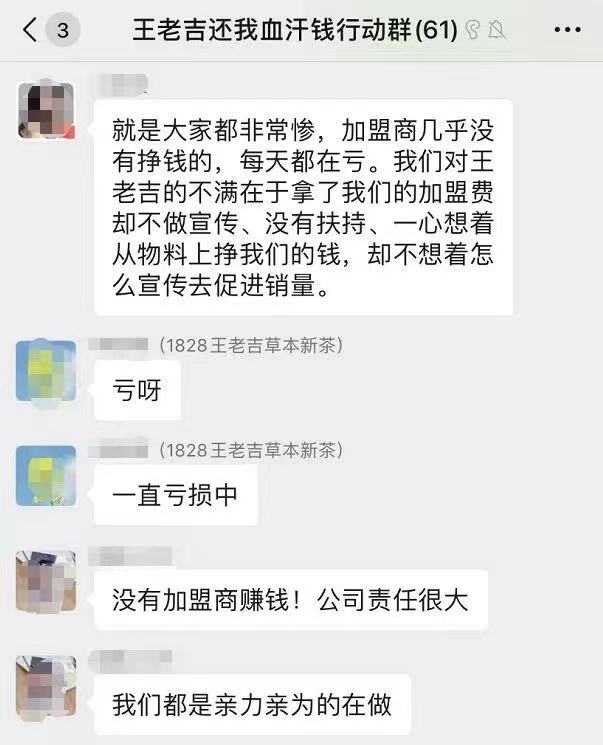
Task: Open avatar of the first long message sender
Action: [x=46, y=108]
